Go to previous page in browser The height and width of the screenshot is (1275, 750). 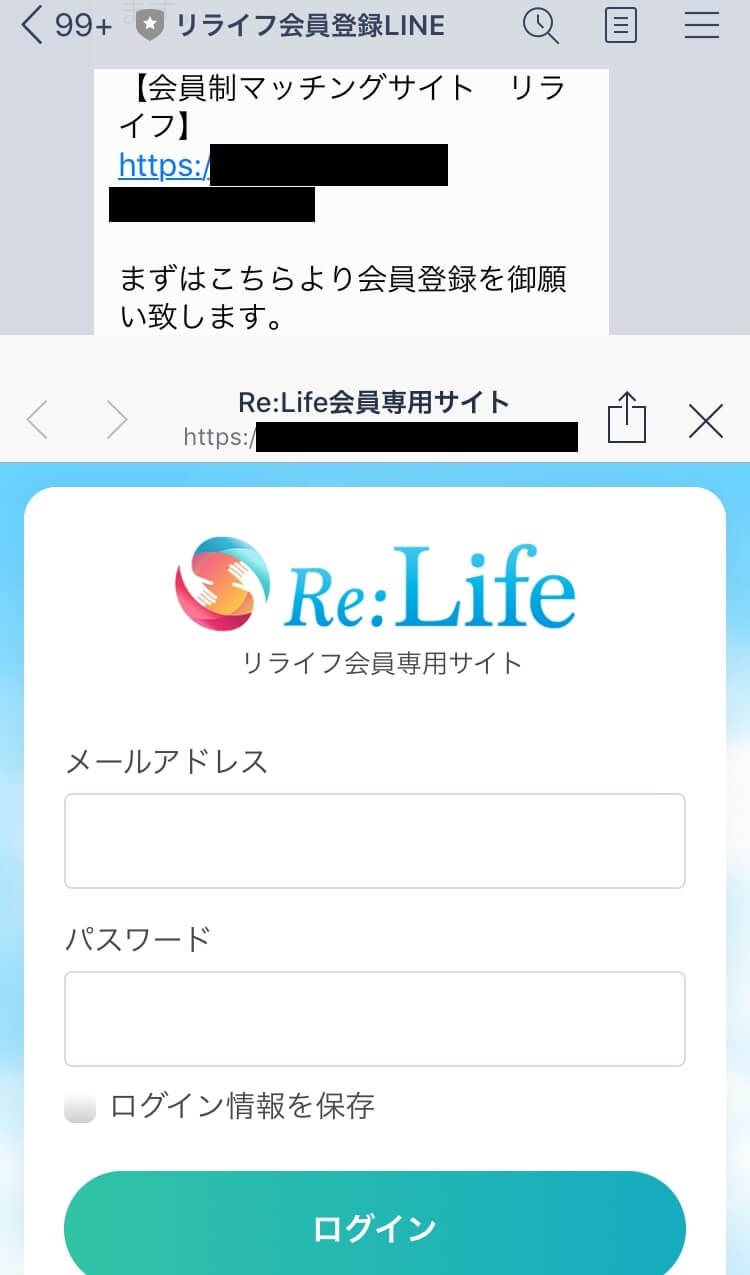pos(37,421)
